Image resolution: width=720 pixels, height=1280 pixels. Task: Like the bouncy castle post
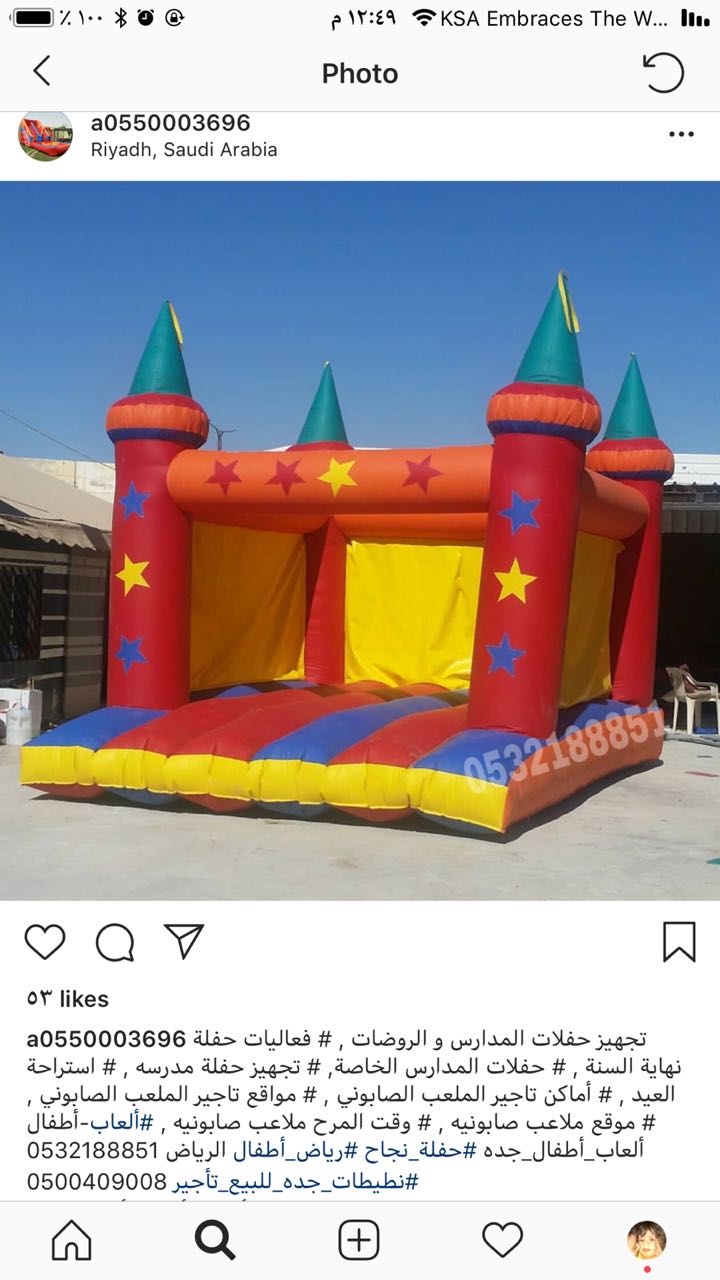coord(45,942)
